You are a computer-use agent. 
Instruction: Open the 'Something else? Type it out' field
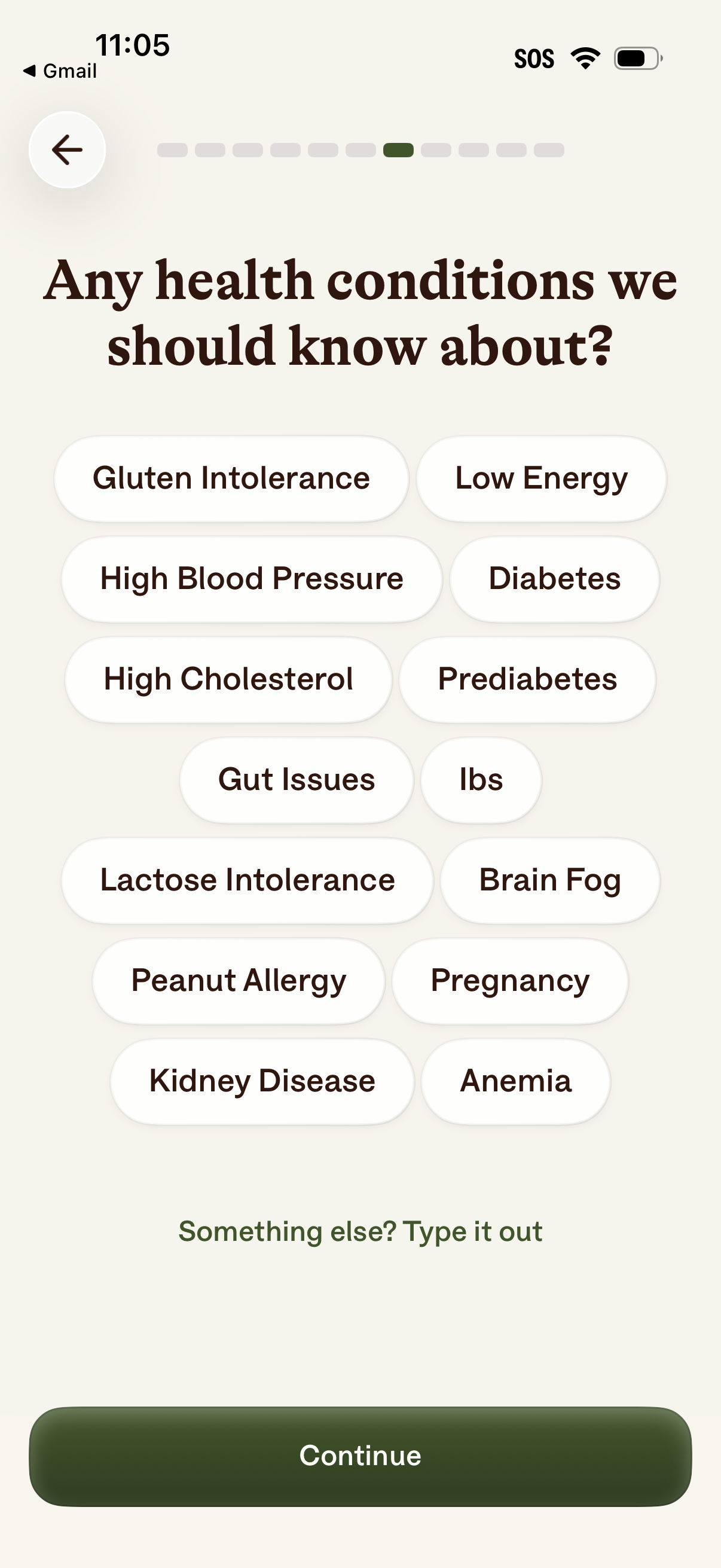click(360, 1231)
